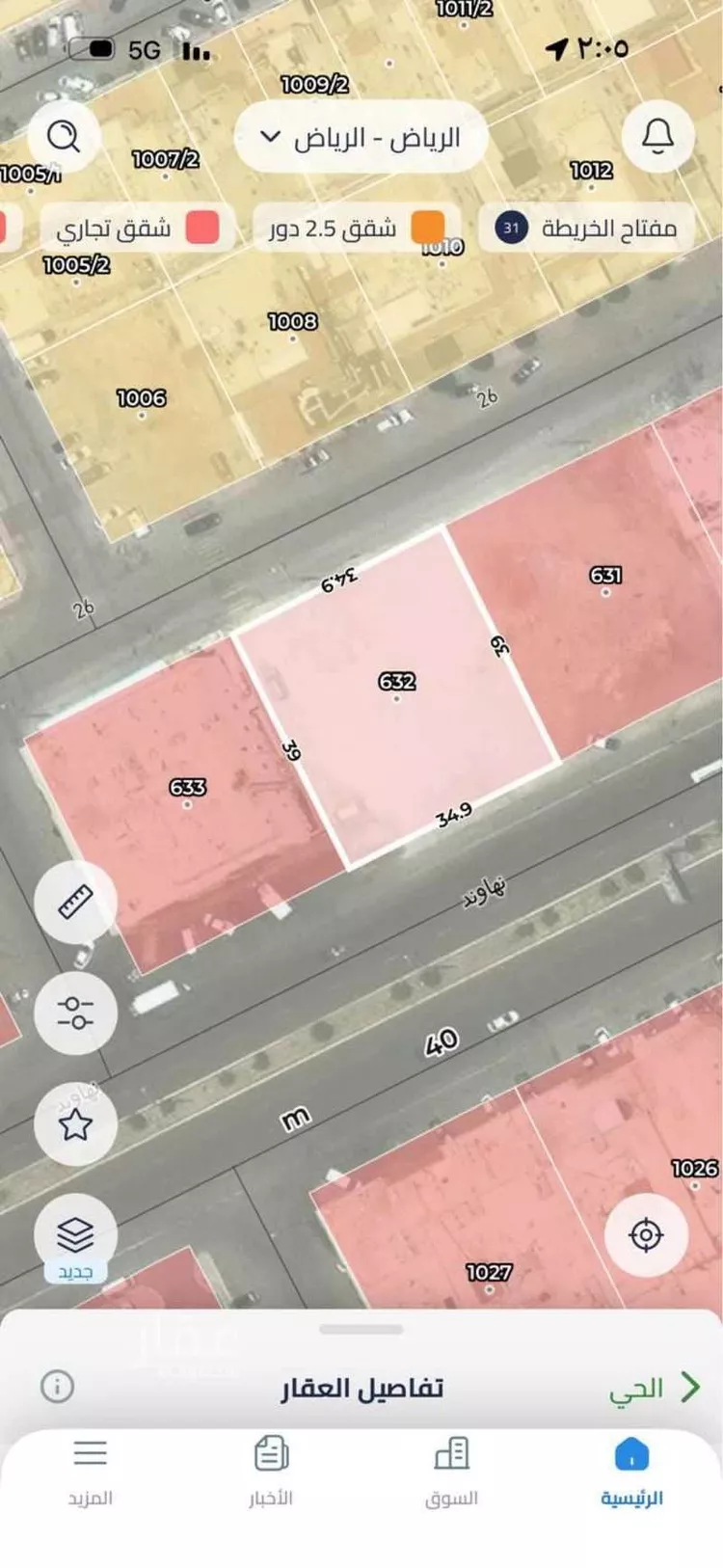Tap the info icon beside تفاصيل العقار
Viewport: 723px width, 1568px height.
[57, 1387]
